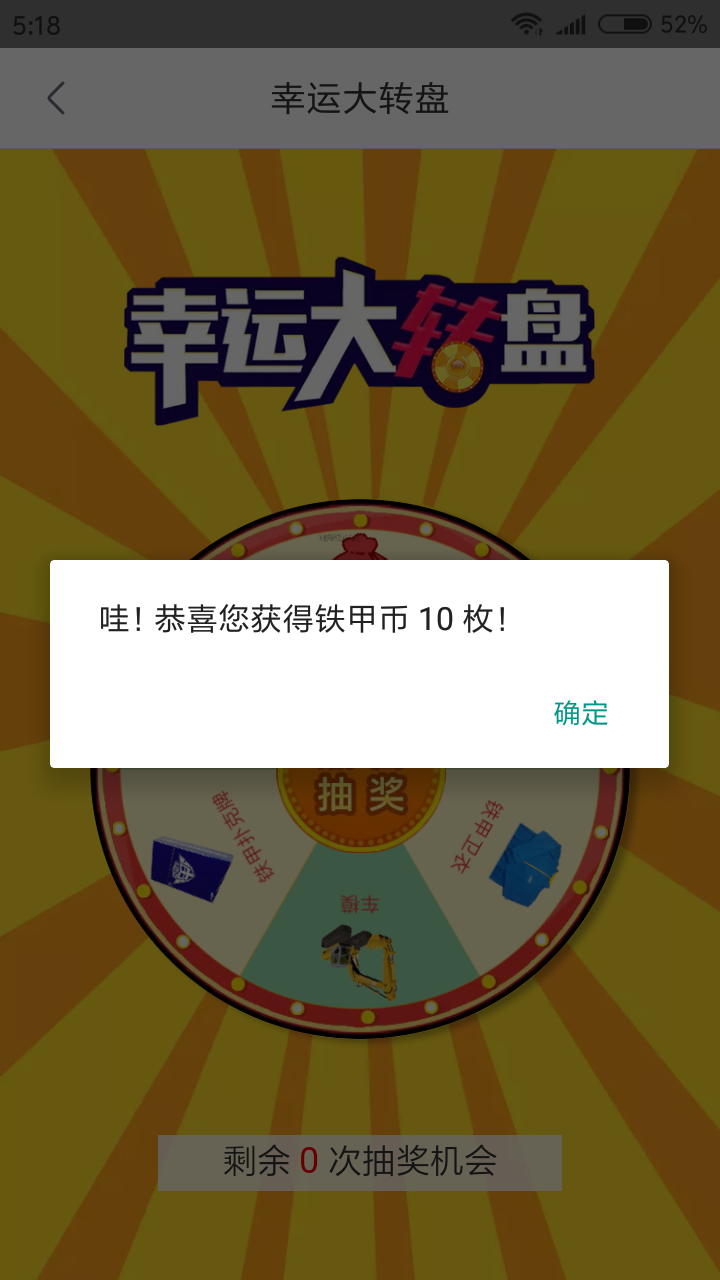Go back using the top-left arrow

[56, 98]
